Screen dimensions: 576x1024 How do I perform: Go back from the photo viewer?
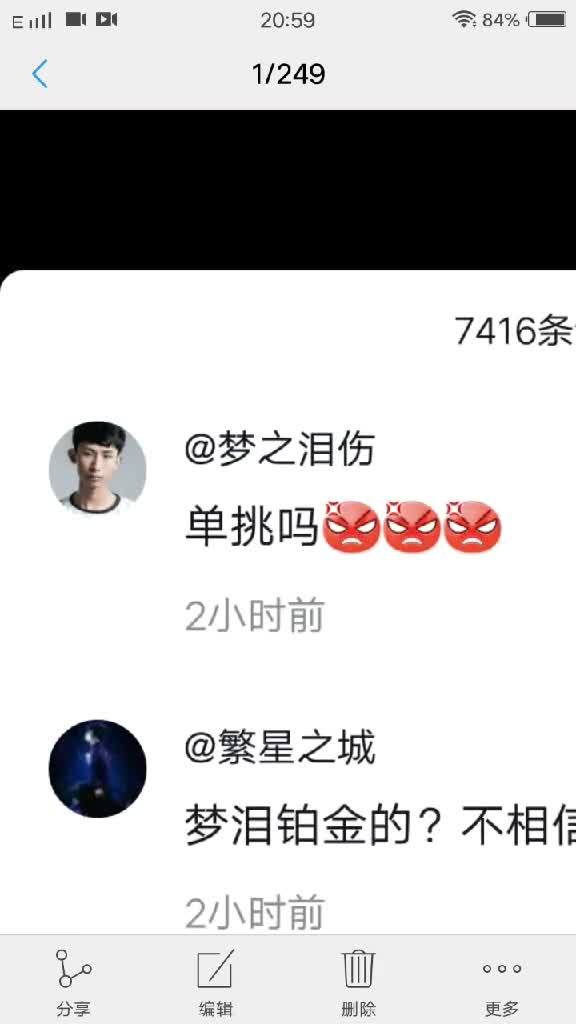coord(40,74)
